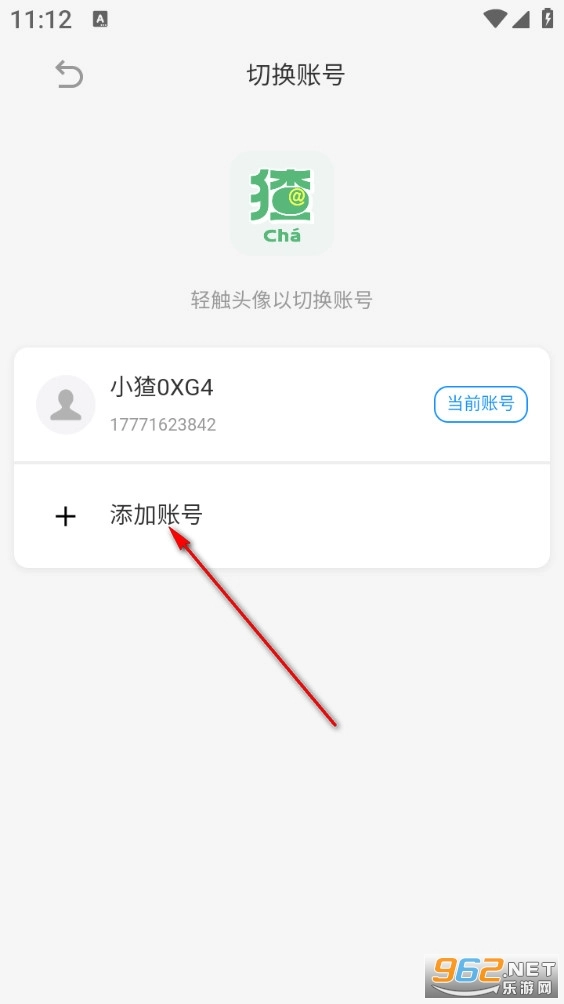Screen dimensions: 564x1004
Task: Select the 小猹0XG4 account row
Action: pyautogui.click(x=282, y=405)
